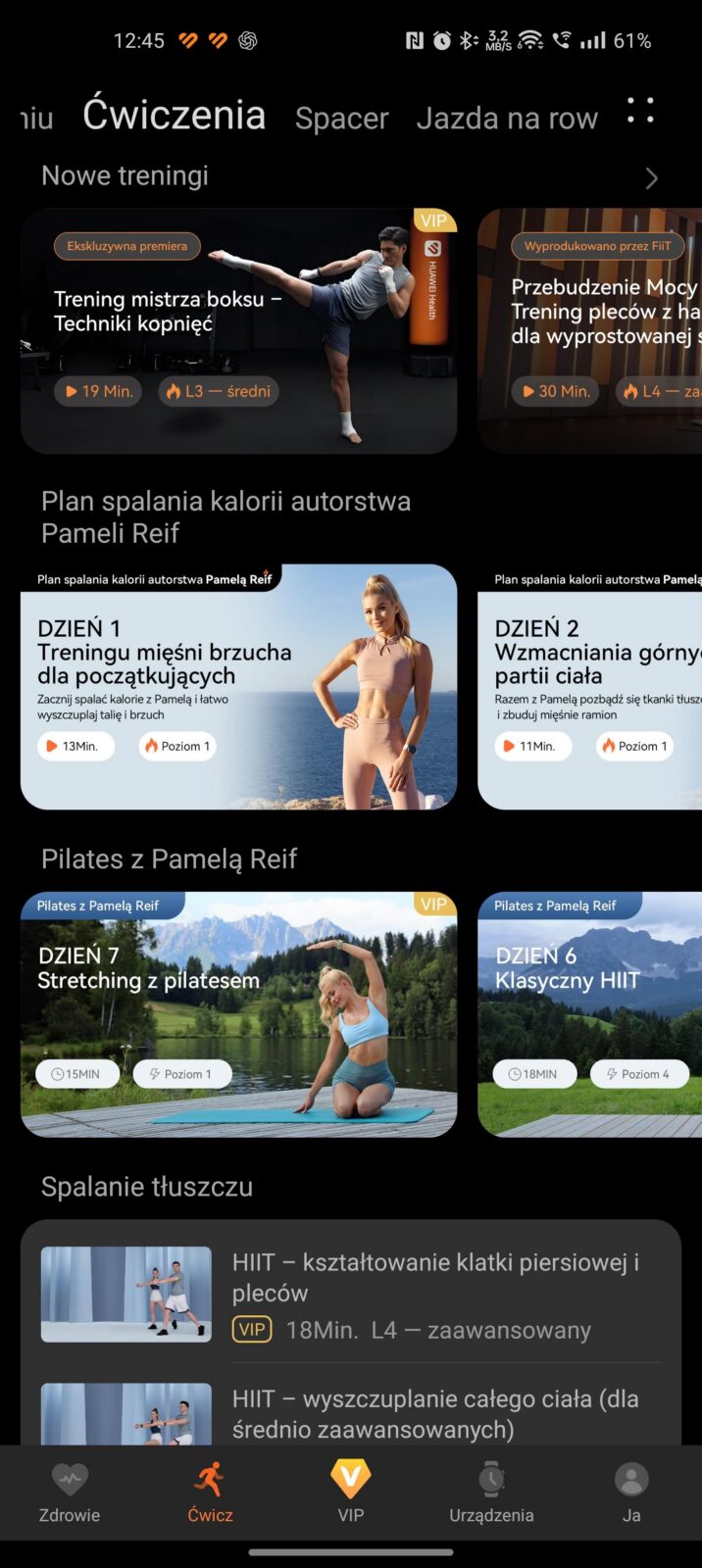Switch to the Urządzenia tab
The image size is (702, 1568).
pyautogui.click(x=491, y=1493)
